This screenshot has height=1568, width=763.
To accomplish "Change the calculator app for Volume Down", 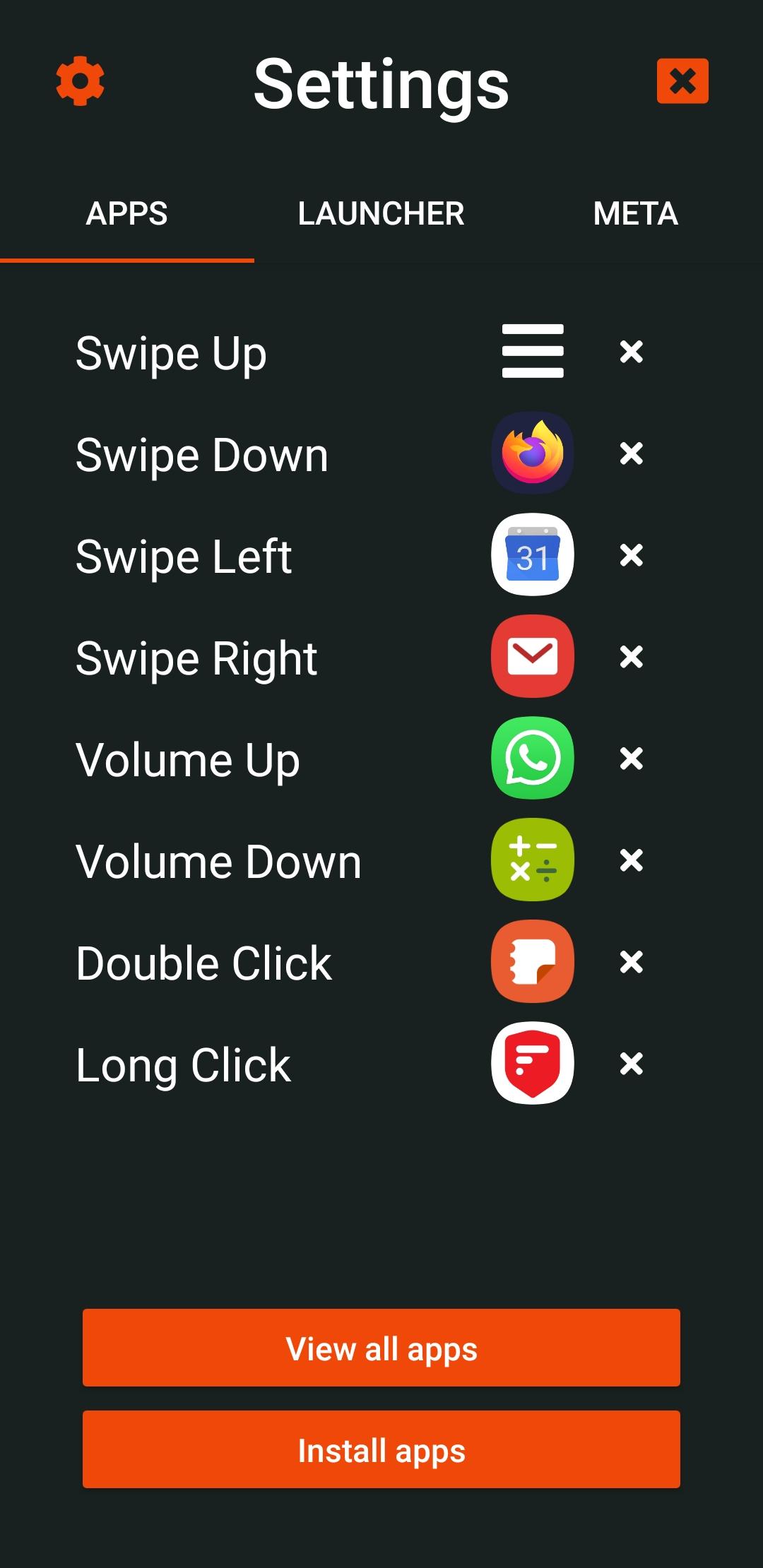I will 533,860.
